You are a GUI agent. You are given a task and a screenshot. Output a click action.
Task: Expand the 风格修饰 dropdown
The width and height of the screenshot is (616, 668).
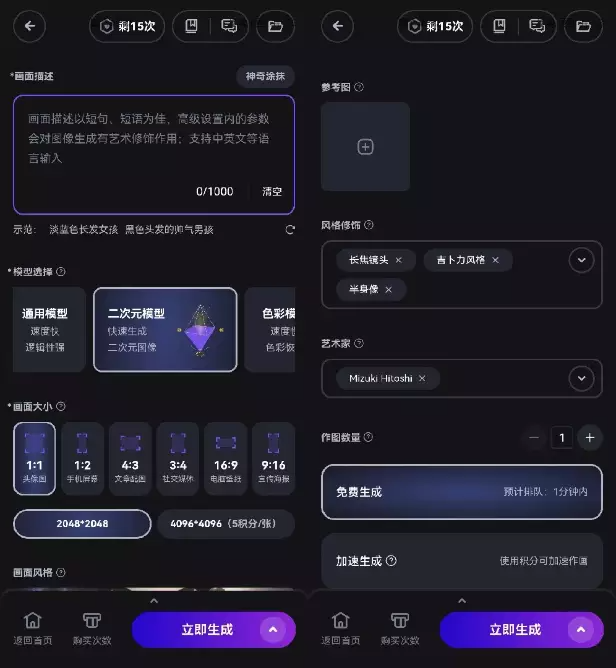581,261
